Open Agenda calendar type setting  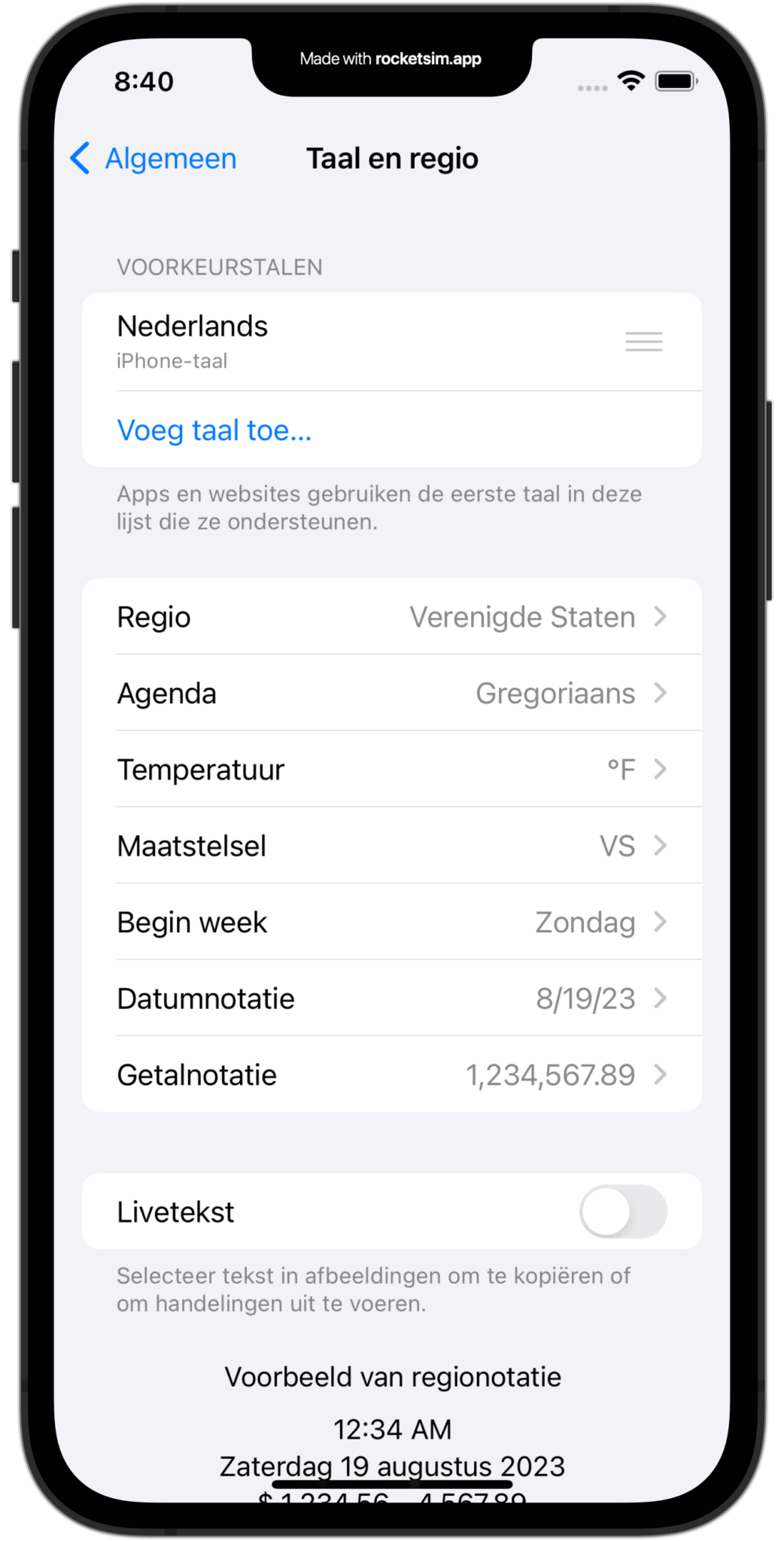[392, 693]
